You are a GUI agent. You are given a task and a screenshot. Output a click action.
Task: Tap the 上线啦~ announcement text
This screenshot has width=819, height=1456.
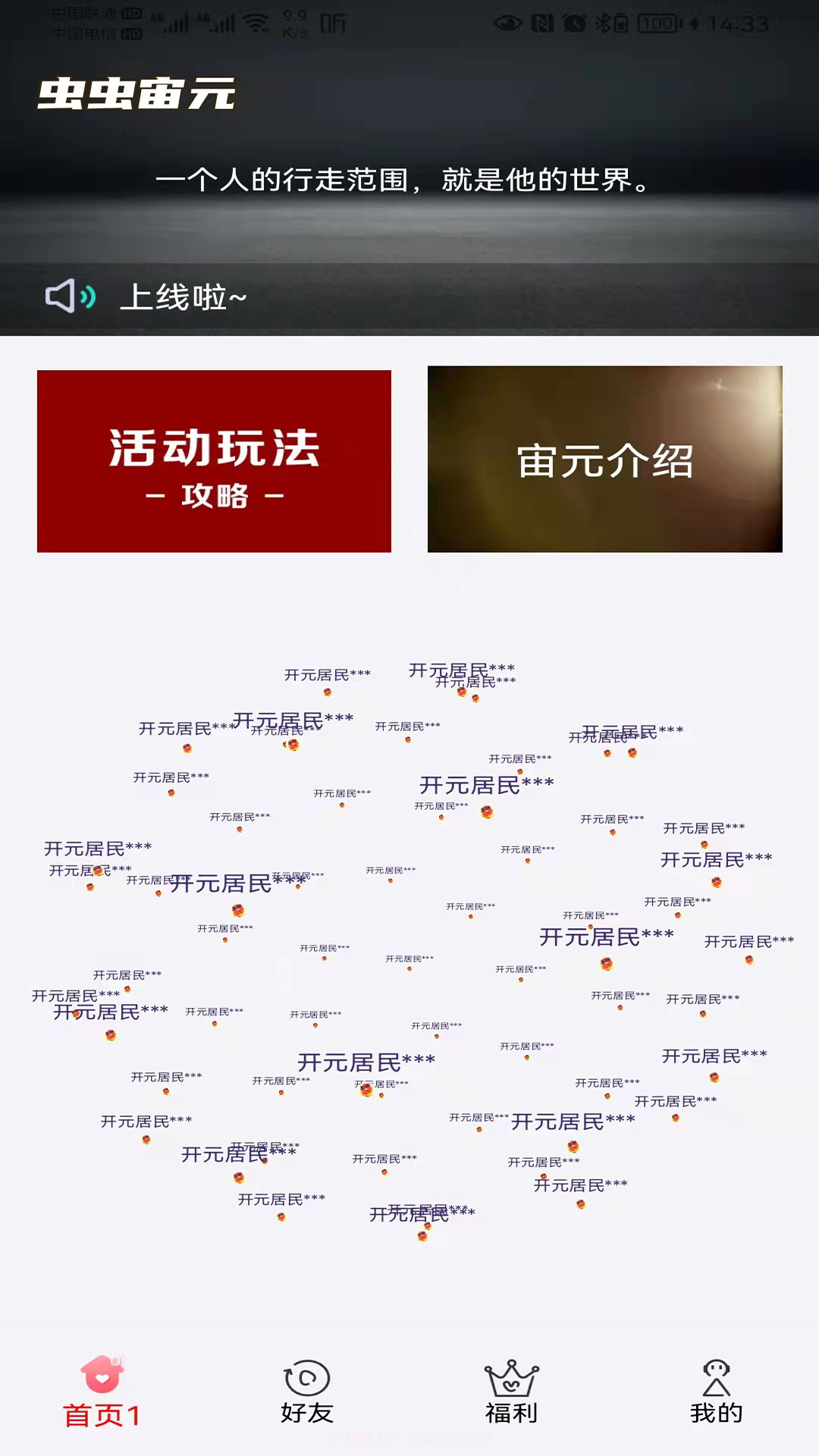184,297
